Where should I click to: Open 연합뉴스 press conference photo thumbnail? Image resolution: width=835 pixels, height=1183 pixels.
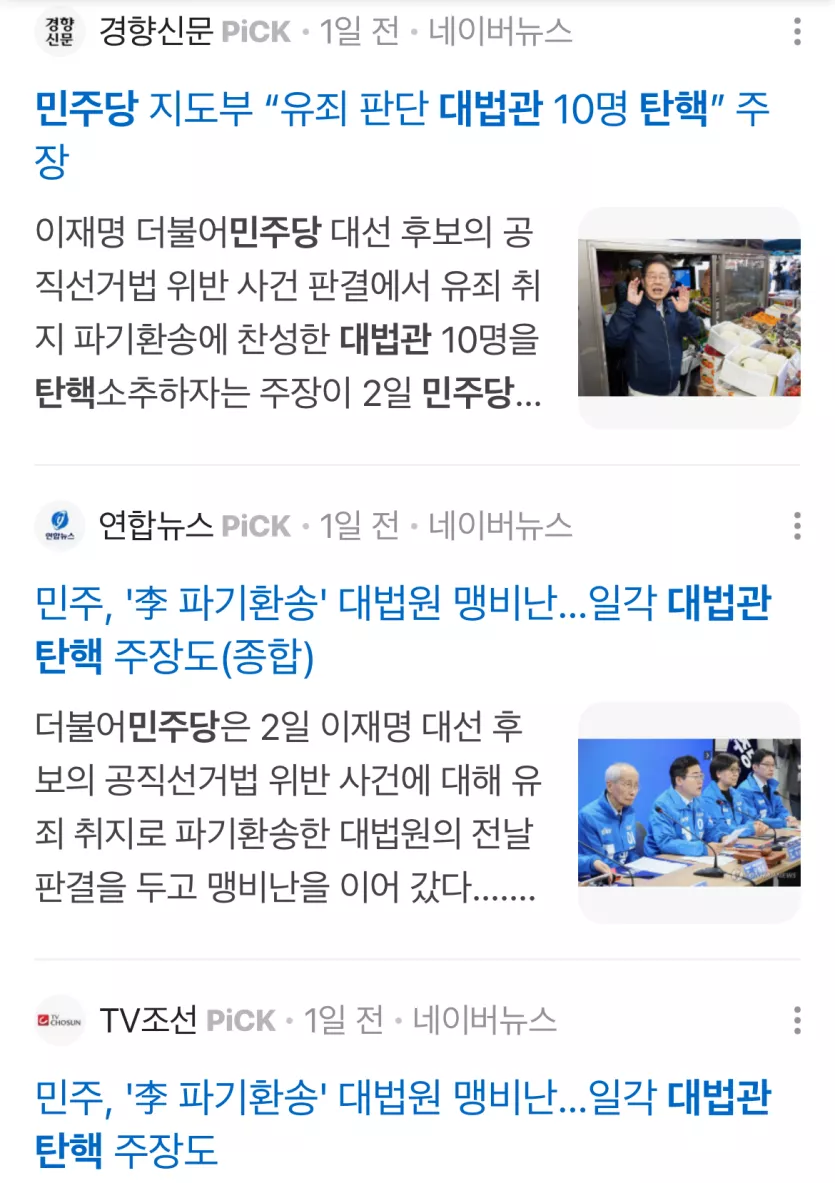click(689, 812)
